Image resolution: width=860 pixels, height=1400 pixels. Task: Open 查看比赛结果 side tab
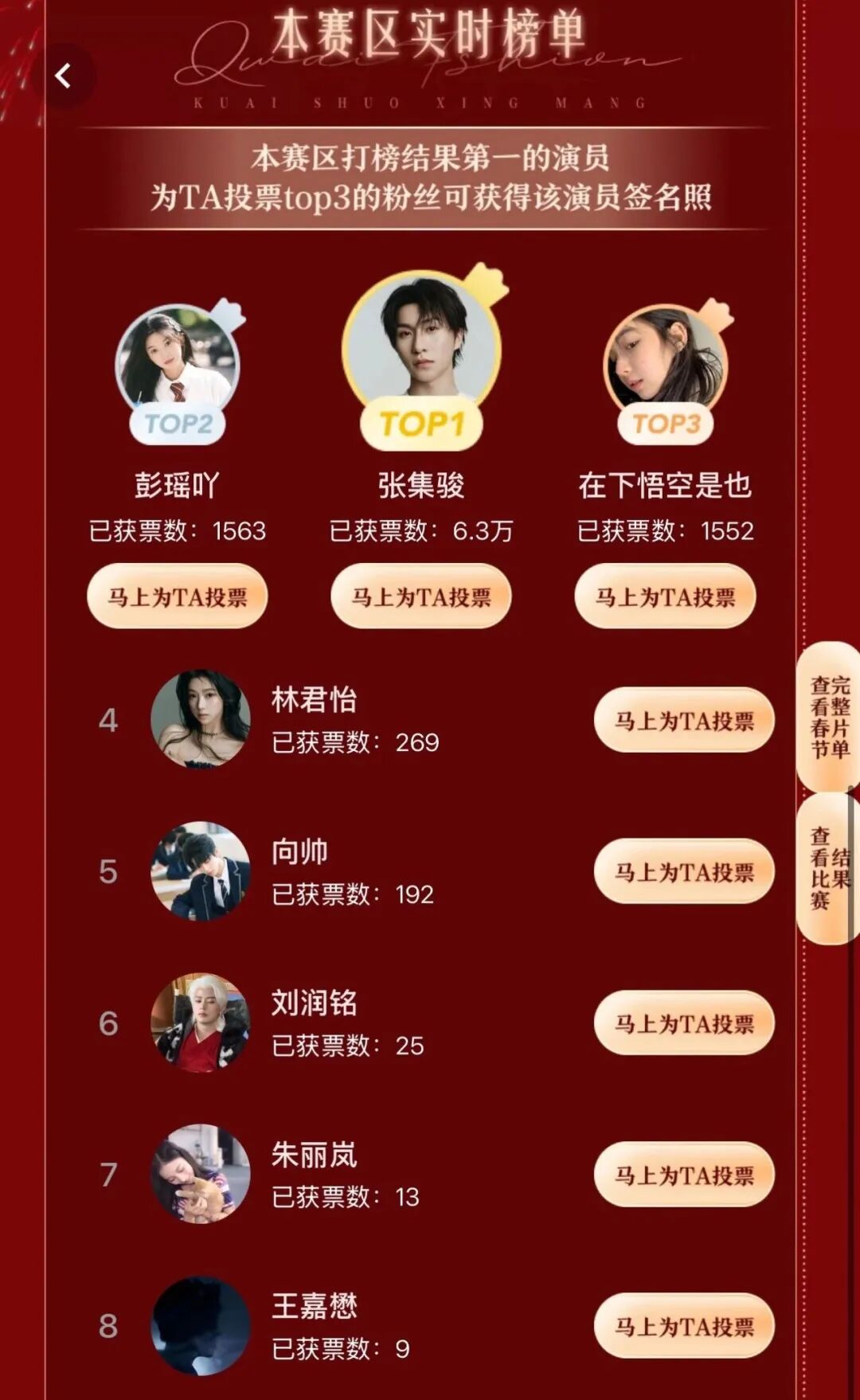tap(830, 868)
